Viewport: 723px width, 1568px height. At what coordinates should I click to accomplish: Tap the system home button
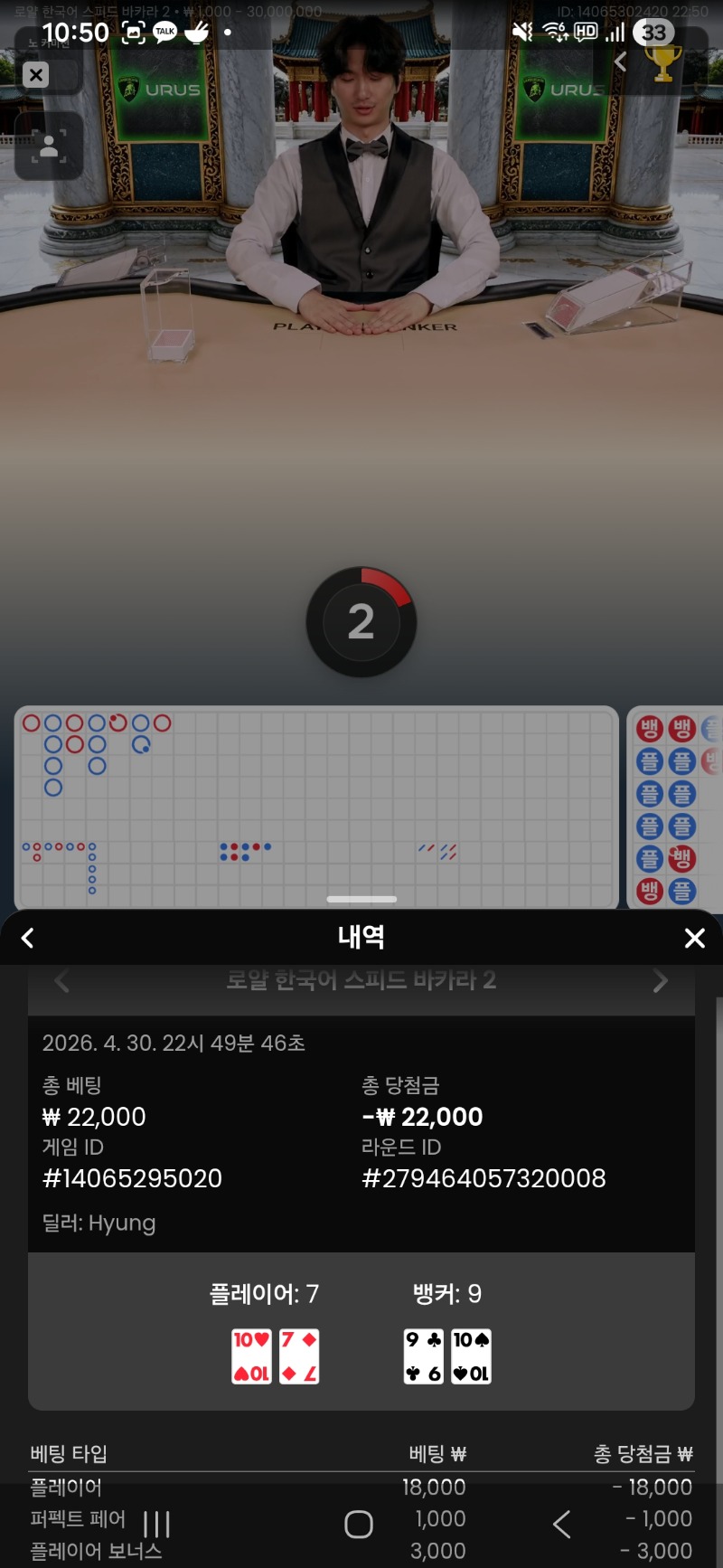pyautogui.click(x=359, y=1525)
